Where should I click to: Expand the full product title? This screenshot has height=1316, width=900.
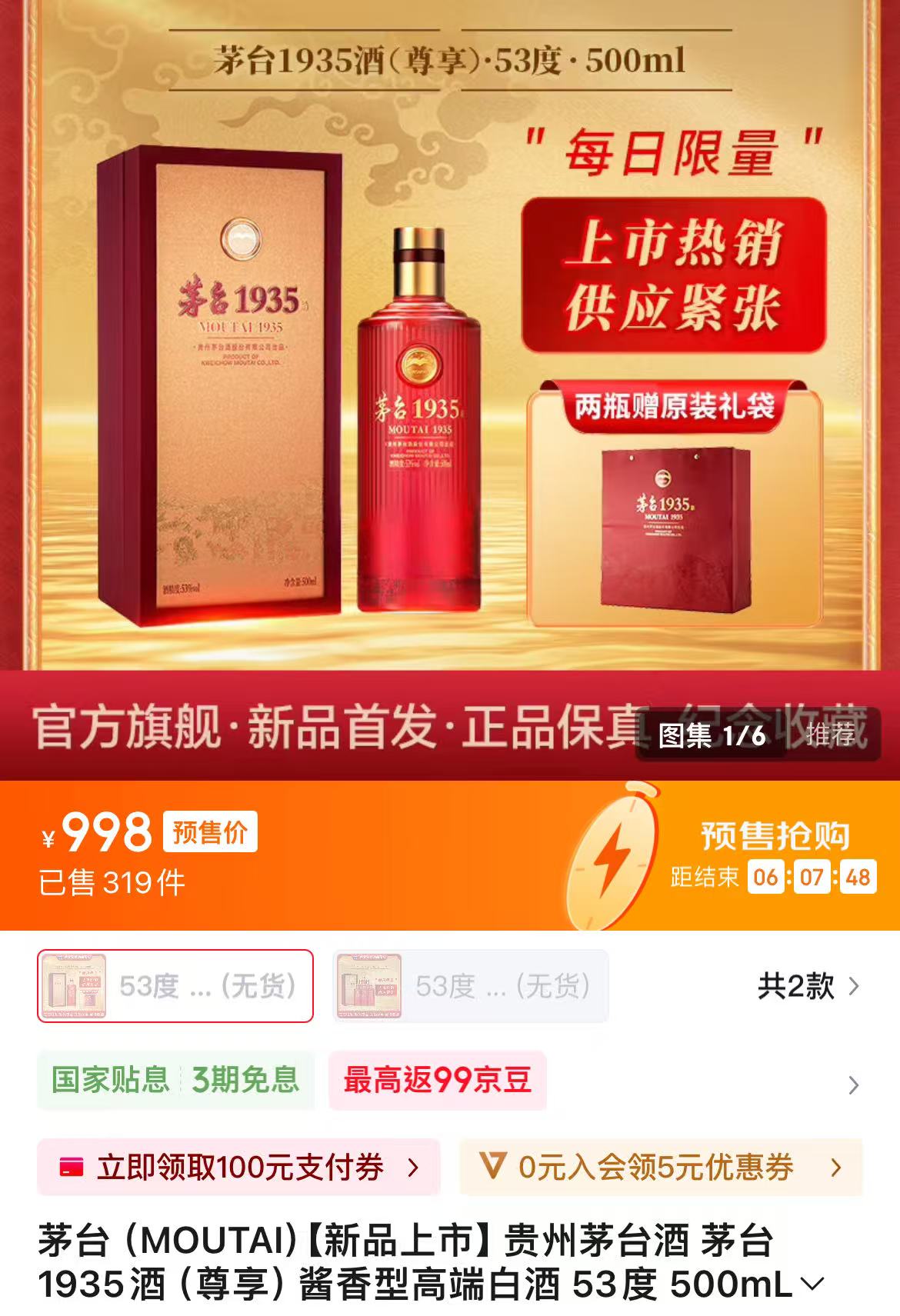tap(812, 1284)
